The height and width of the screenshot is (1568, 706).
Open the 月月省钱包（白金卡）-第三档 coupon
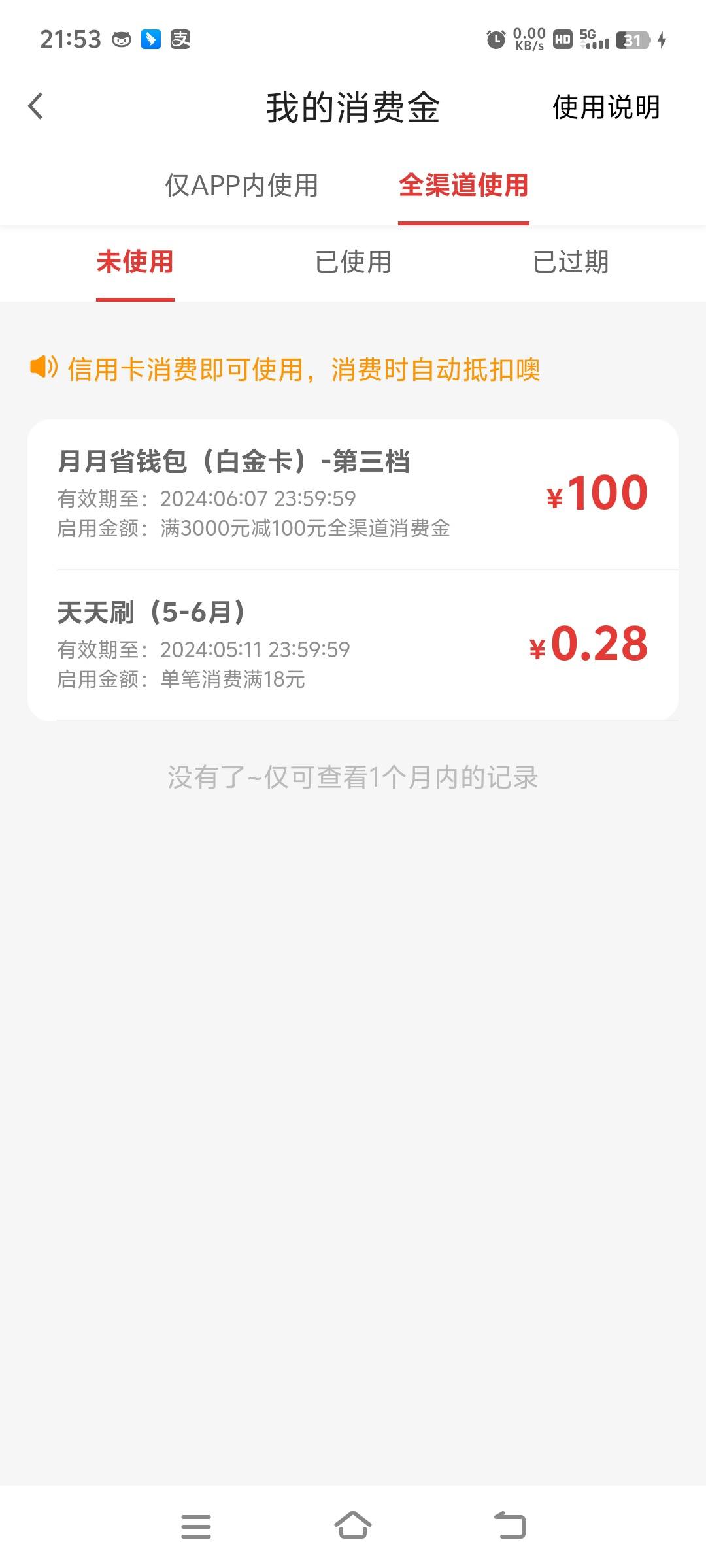click(x=353, y=495)
